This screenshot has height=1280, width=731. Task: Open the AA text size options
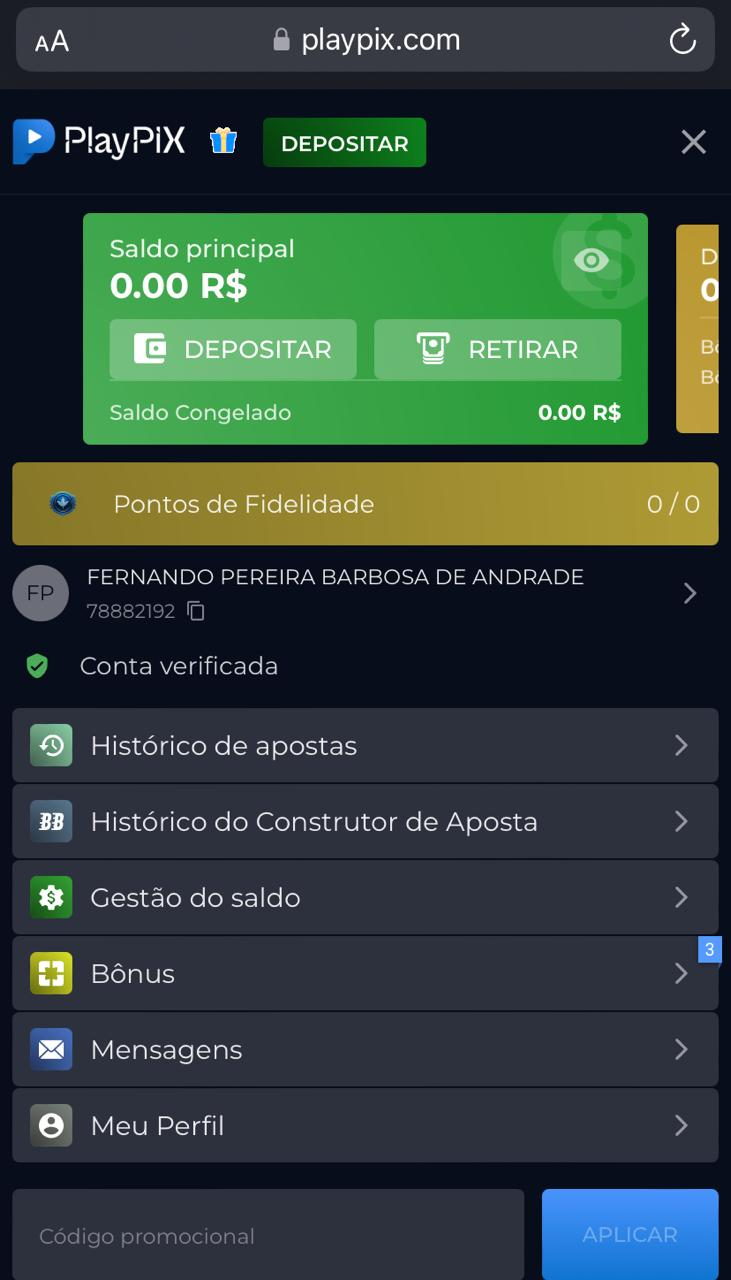click(x=52, y=41)
